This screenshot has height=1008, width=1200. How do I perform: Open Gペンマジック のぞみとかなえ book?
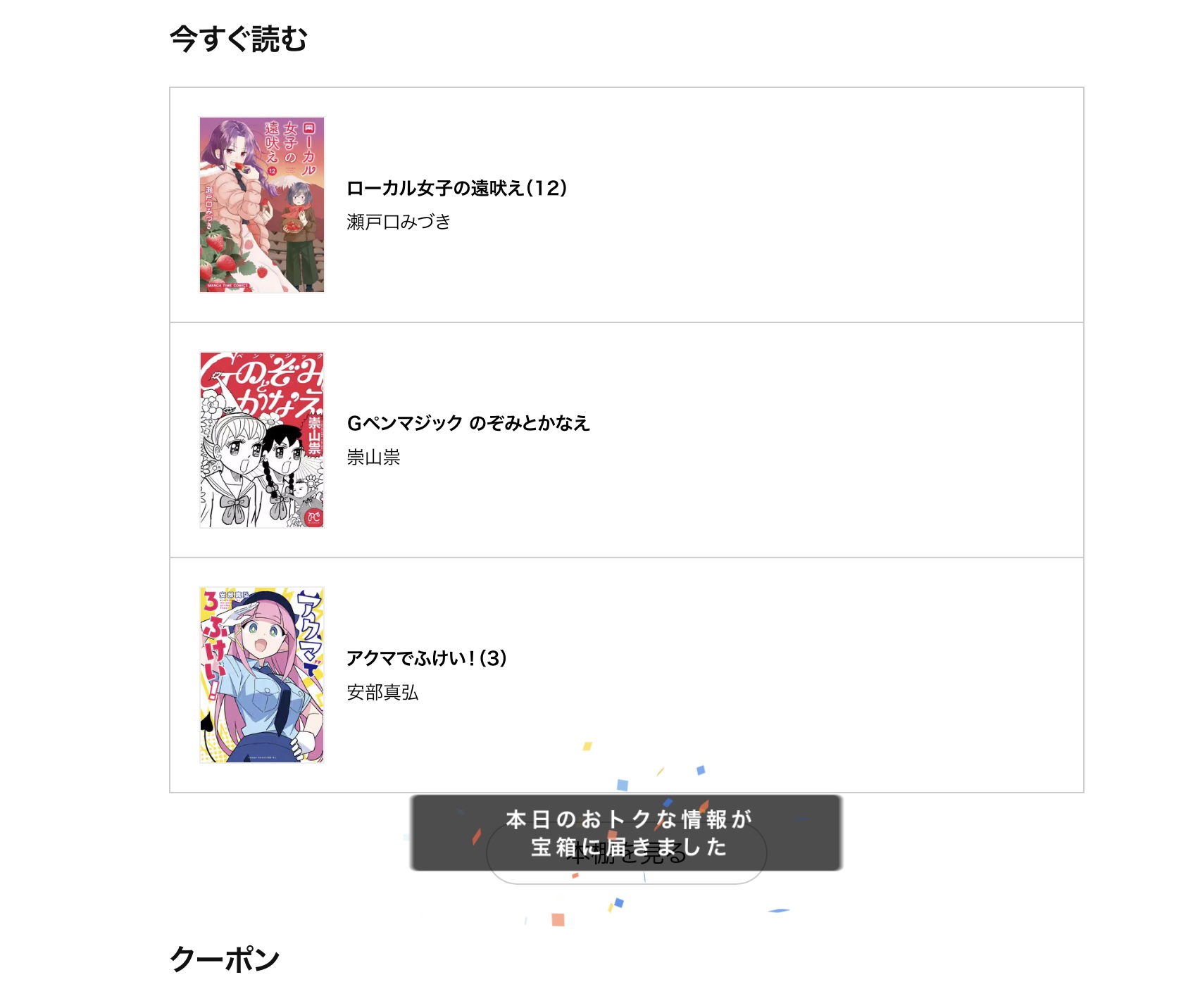click(x=468, y=423)
